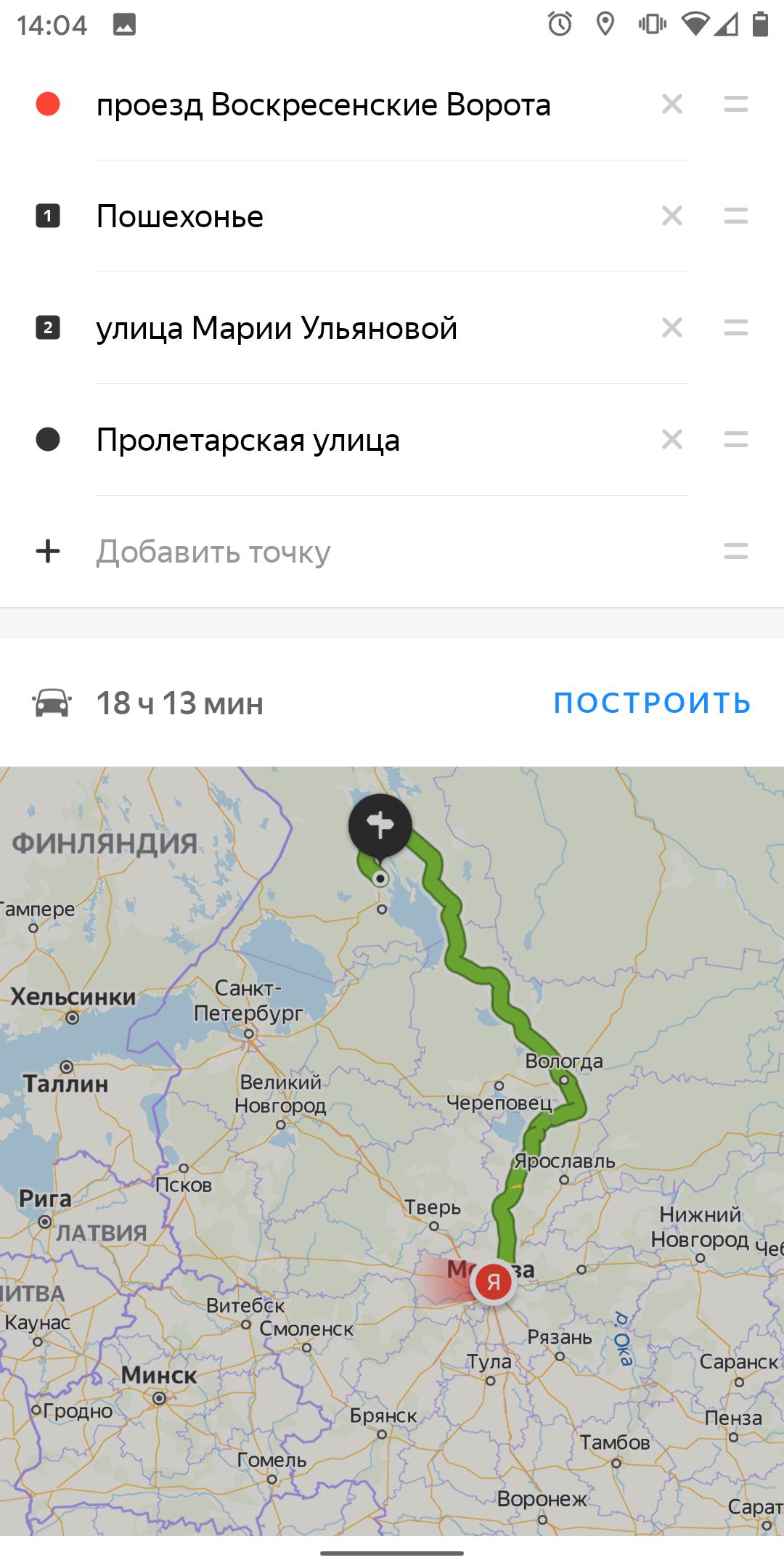
Task: Tap the red Я location marker on the map
Action: (x=494, y=1283)
